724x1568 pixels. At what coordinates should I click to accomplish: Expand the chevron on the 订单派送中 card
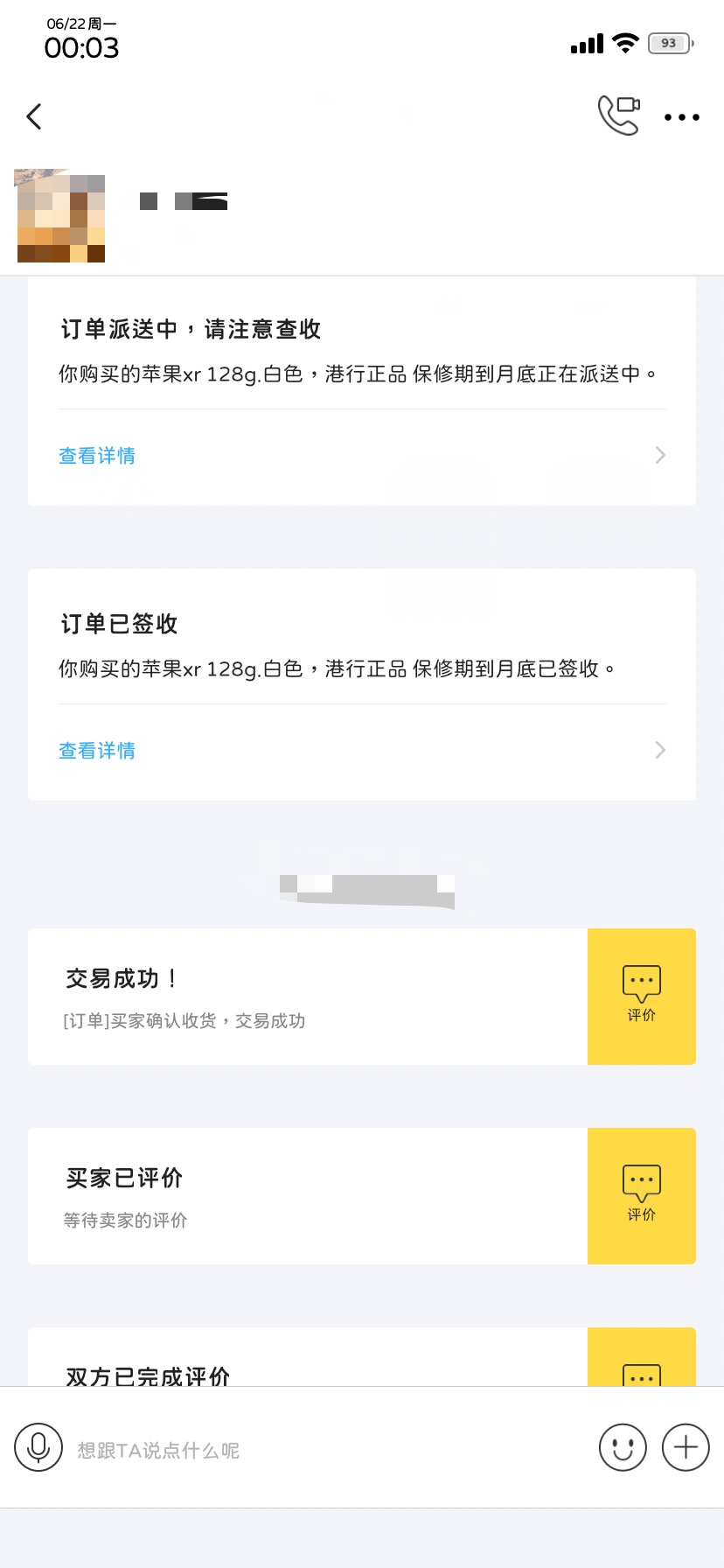click(x=660, y=455)
